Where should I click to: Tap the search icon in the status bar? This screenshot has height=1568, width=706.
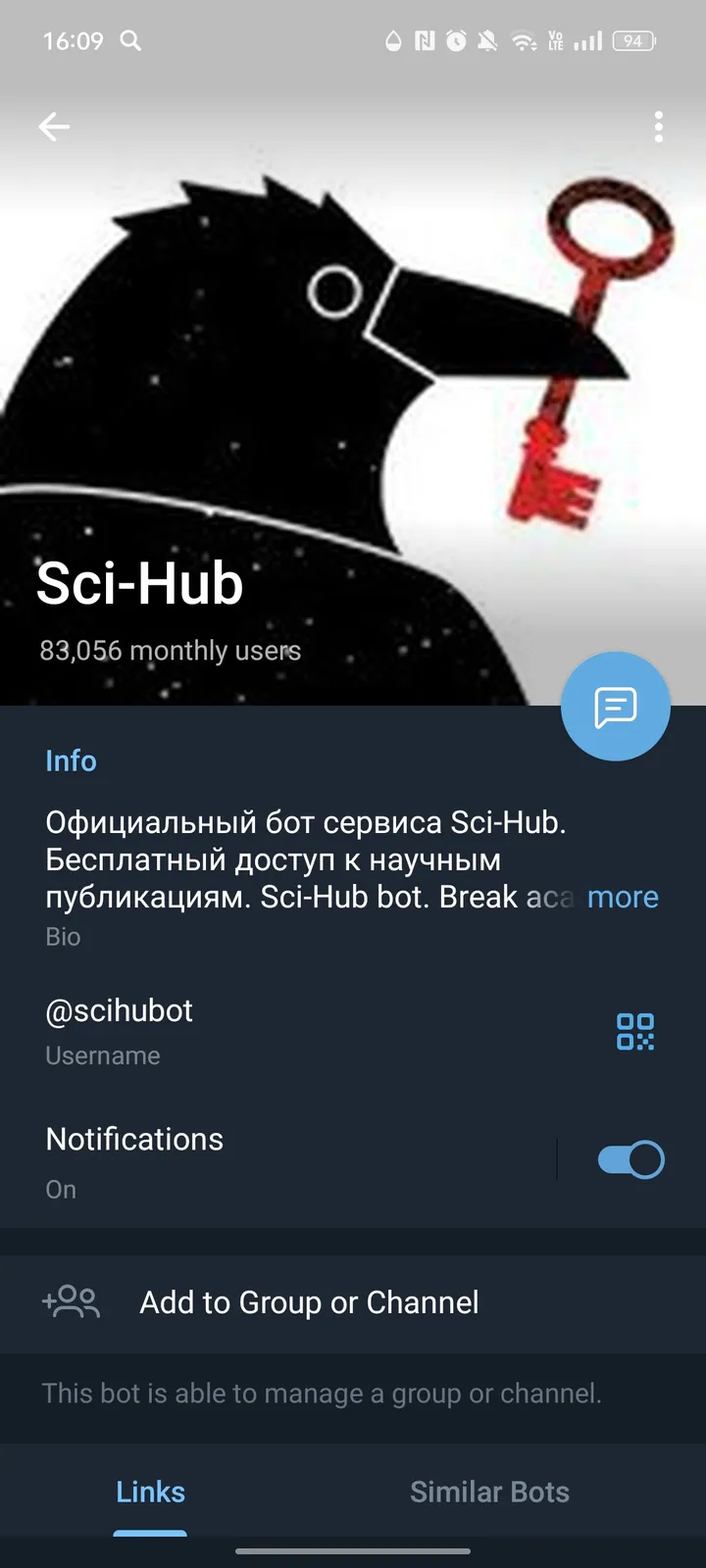tap(131, 41)
